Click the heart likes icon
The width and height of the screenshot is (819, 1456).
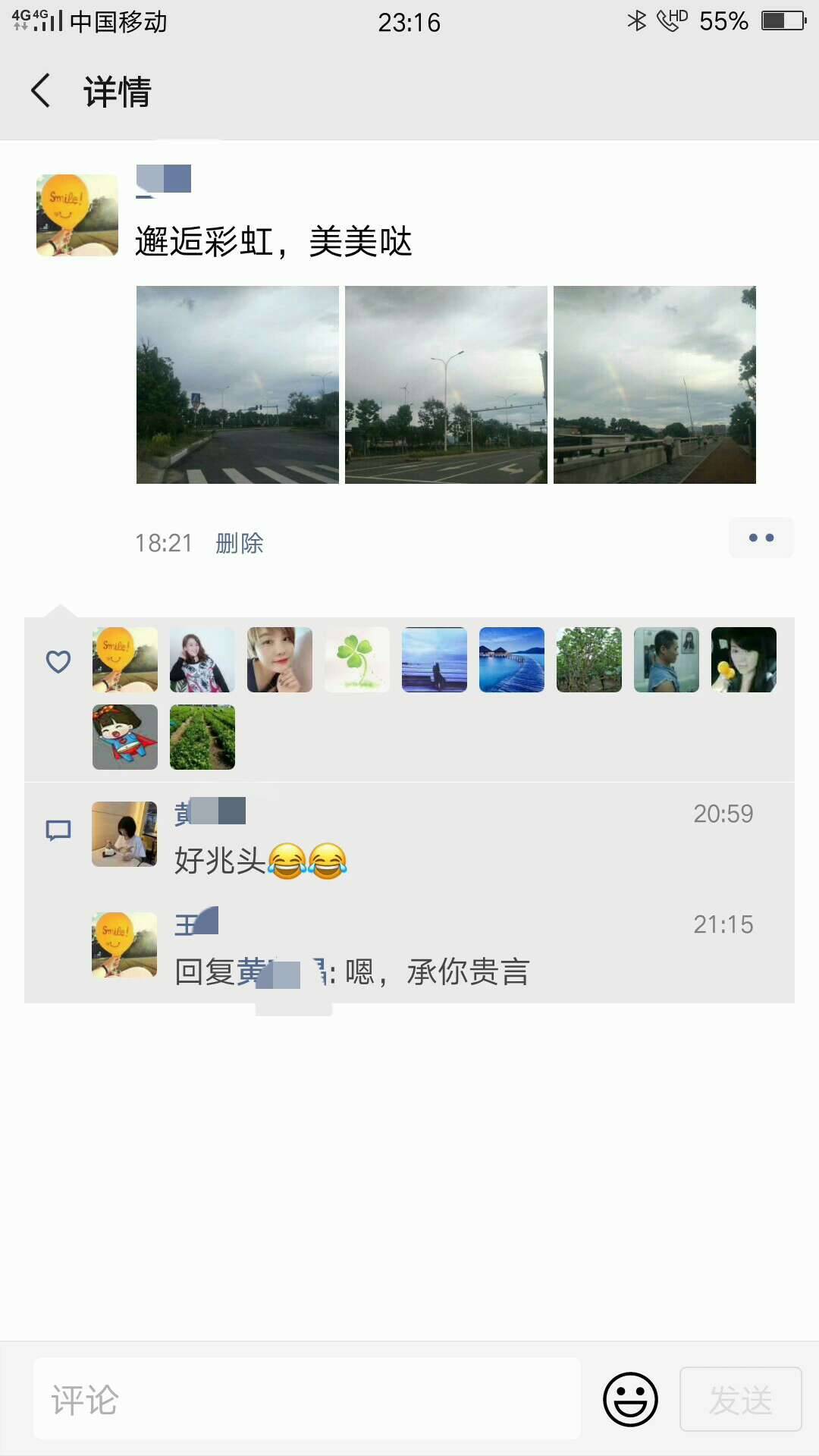[58, 661]
